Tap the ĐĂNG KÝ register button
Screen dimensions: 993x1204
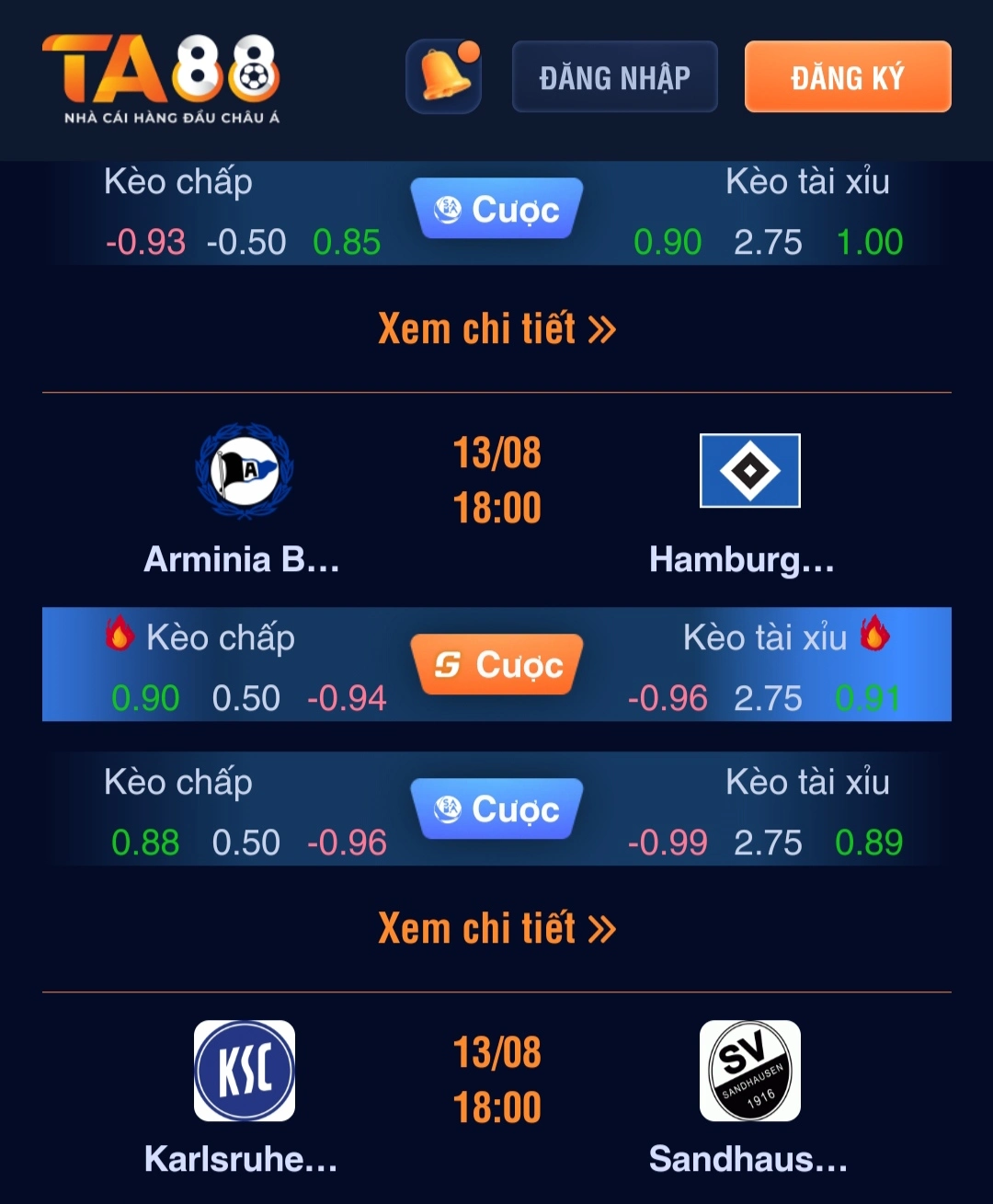(x=847, y=77)
